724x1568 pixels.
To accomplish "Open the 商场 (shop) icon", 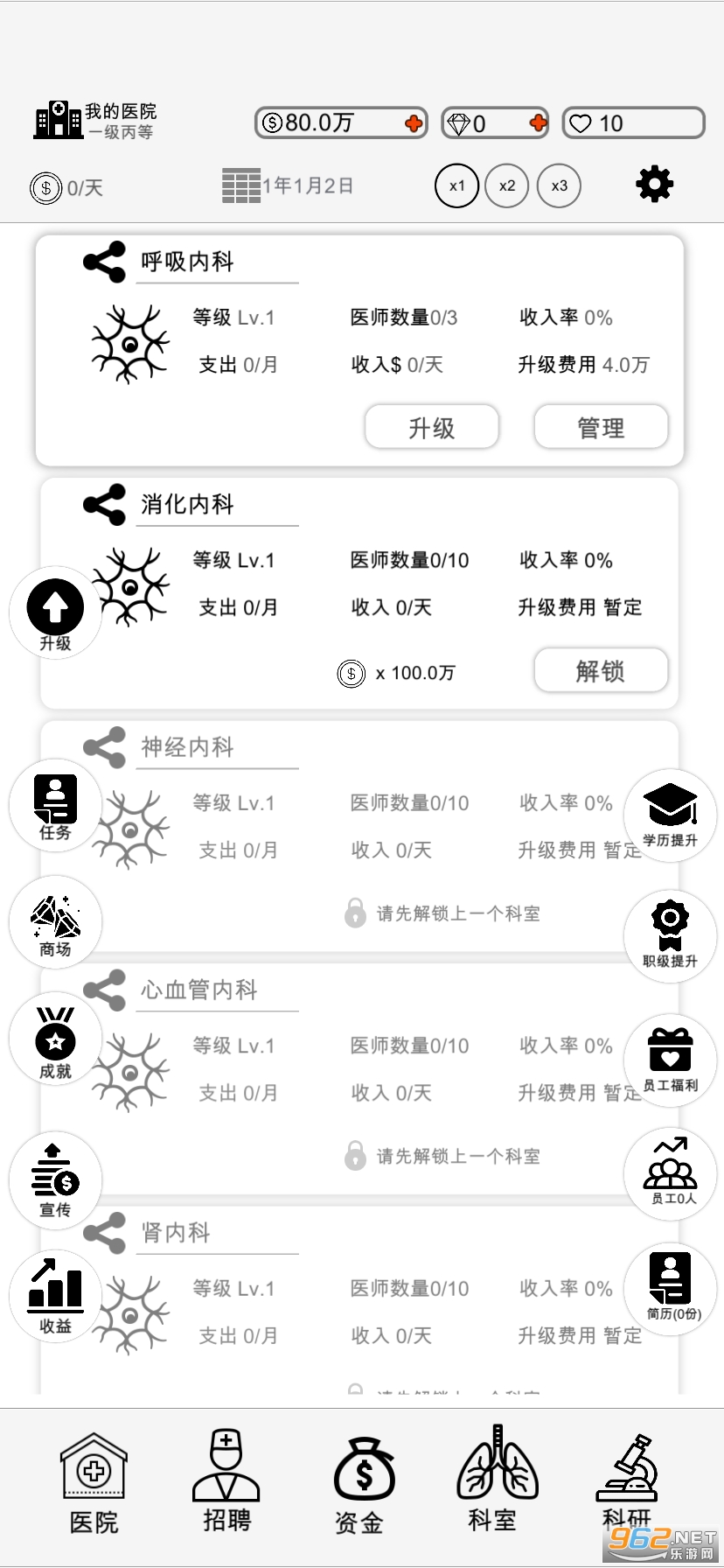I will click(x=54, y=921).
